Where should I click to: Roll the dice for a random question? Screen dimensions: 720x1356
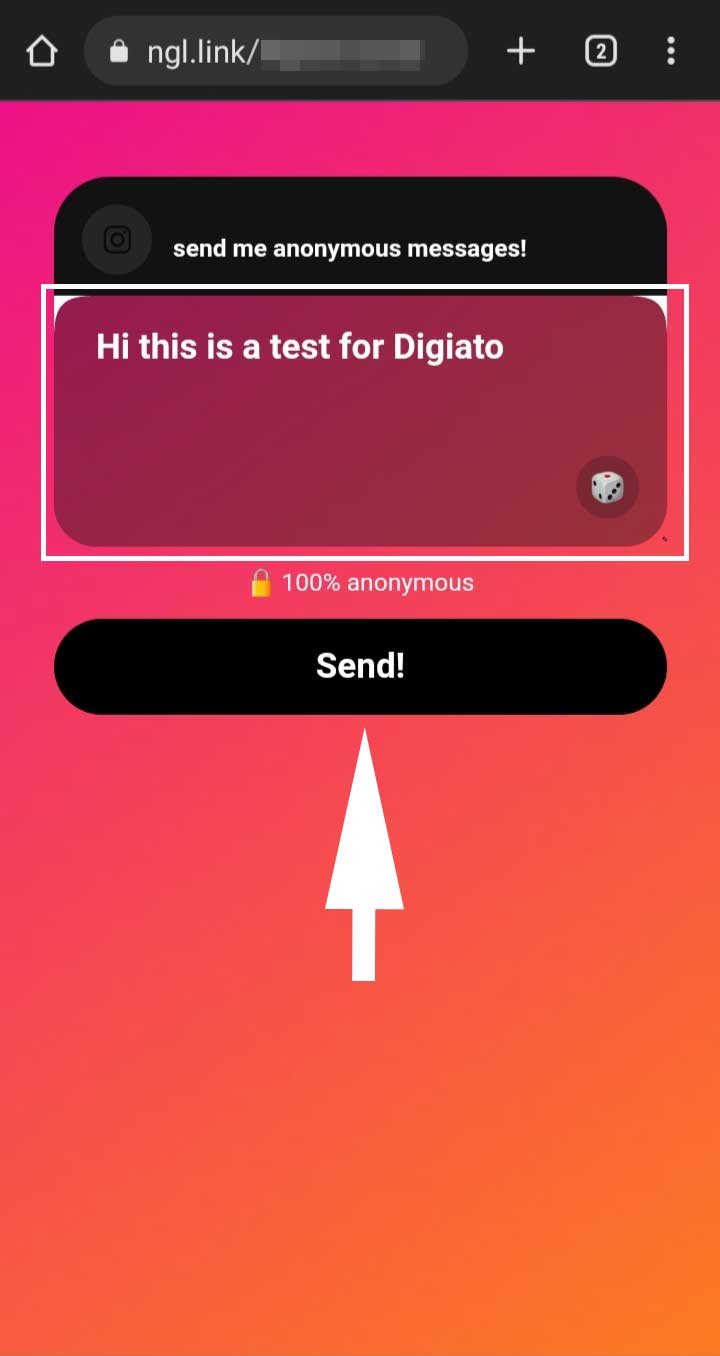(607, 488)
